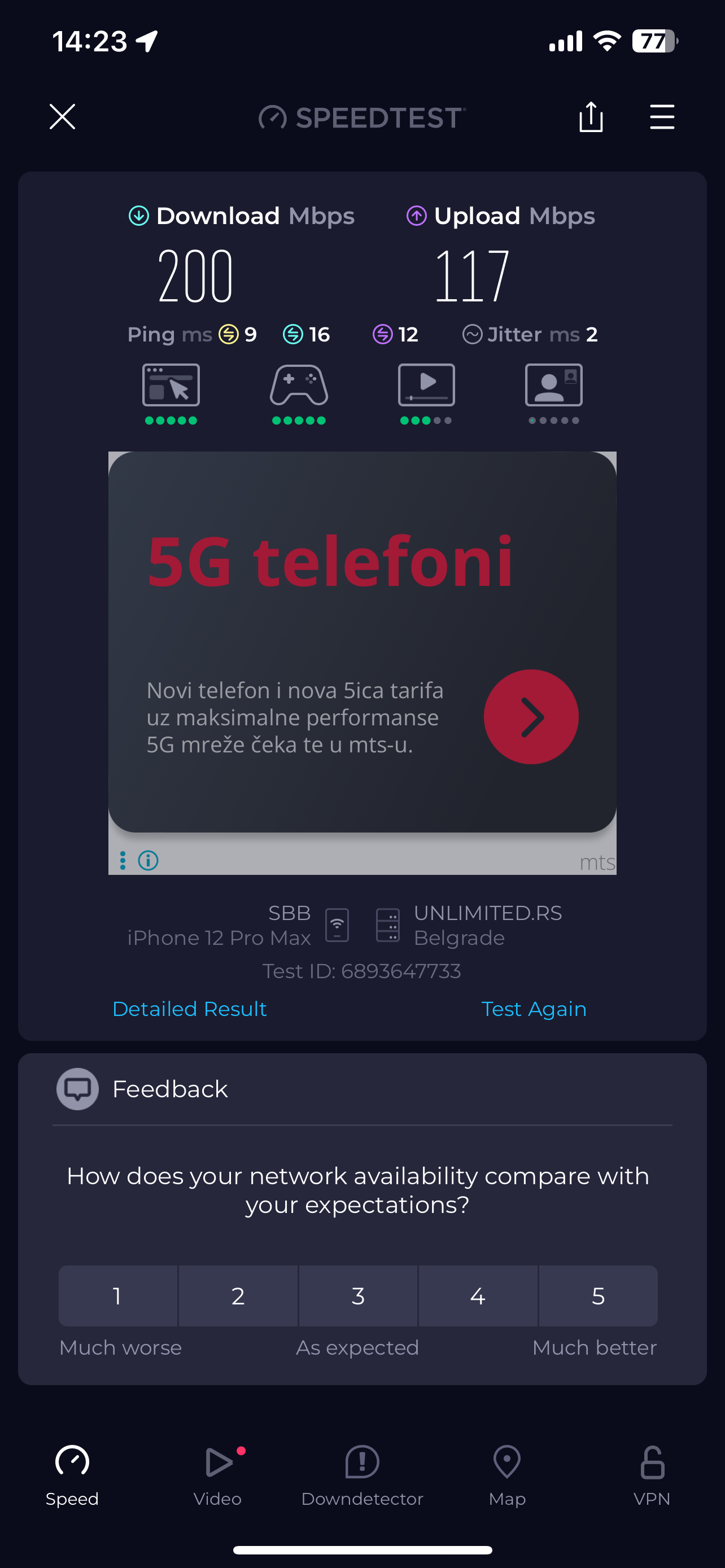Screen dimensions: 725x1568
Task: Select rating 2 in the feedback scale
Action: (x=238, y=1295)
